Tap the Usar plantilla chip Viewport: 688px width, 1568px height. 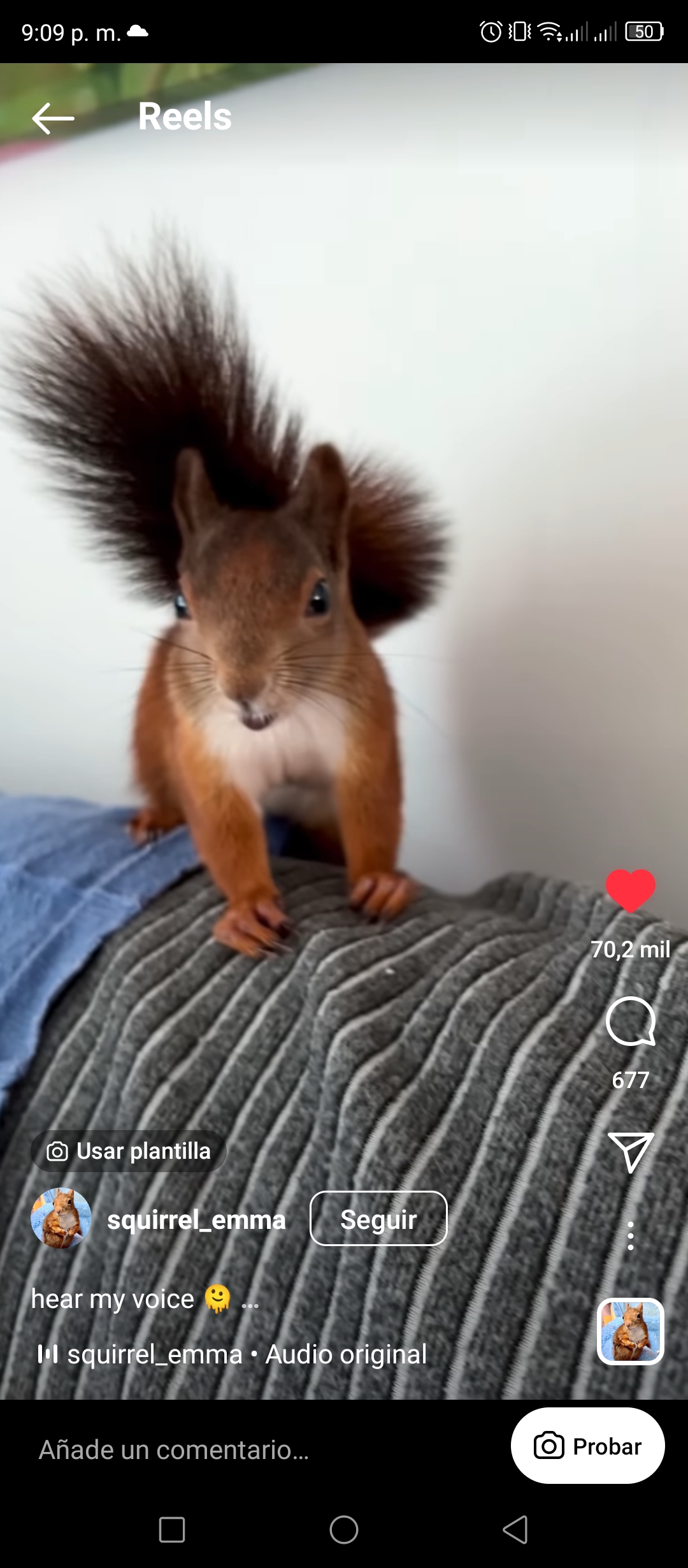click(129, 1151)
